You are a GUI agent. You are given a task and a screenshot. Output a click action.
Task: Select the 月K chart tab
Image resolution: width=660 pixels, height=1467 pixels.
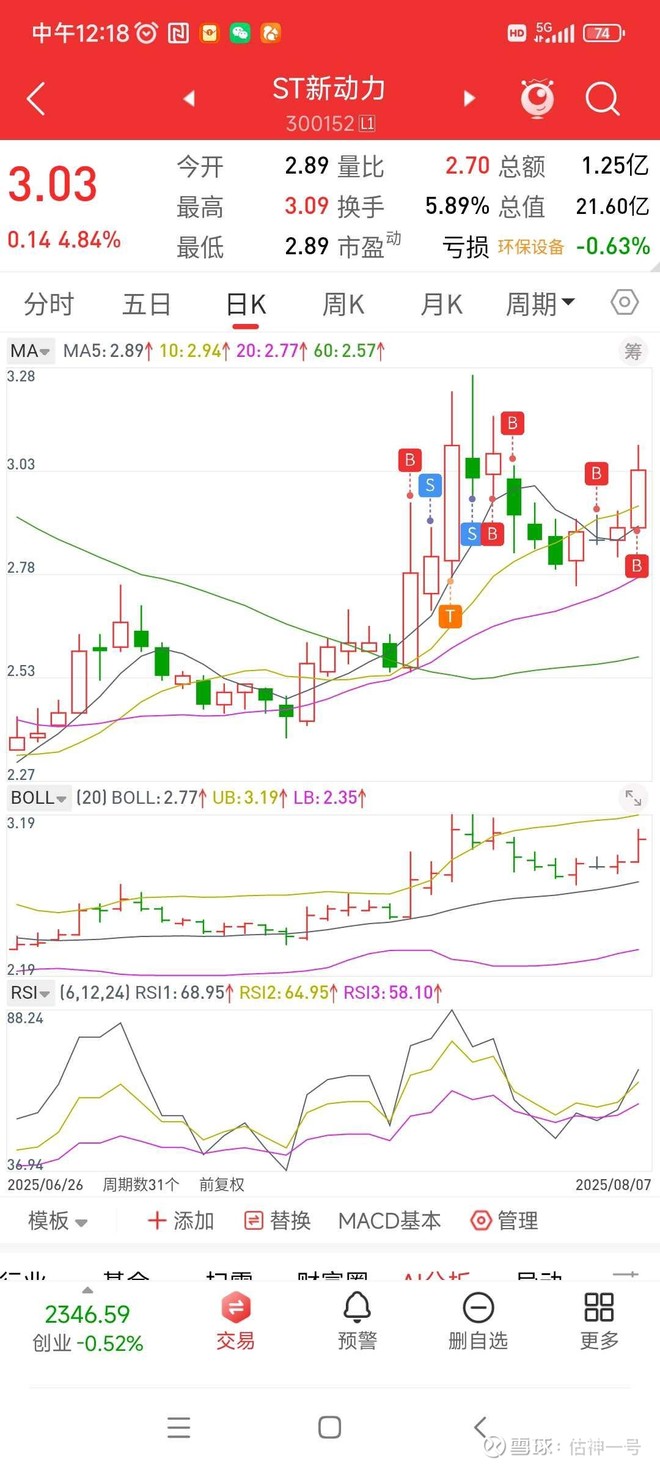(441, 304)
